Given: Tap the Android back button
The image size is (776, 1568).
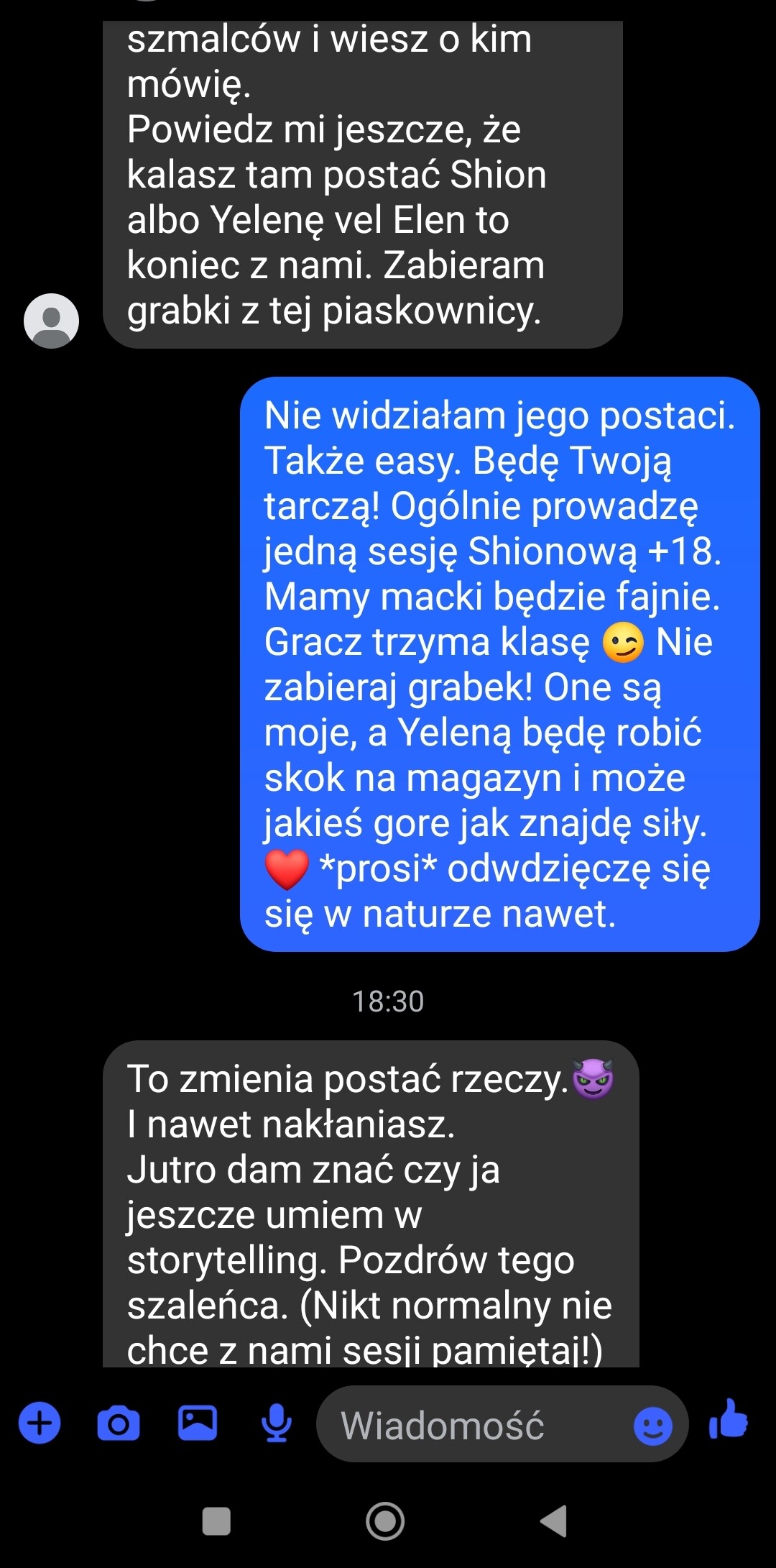Looking at the screenshot, I should point(554,1521).
